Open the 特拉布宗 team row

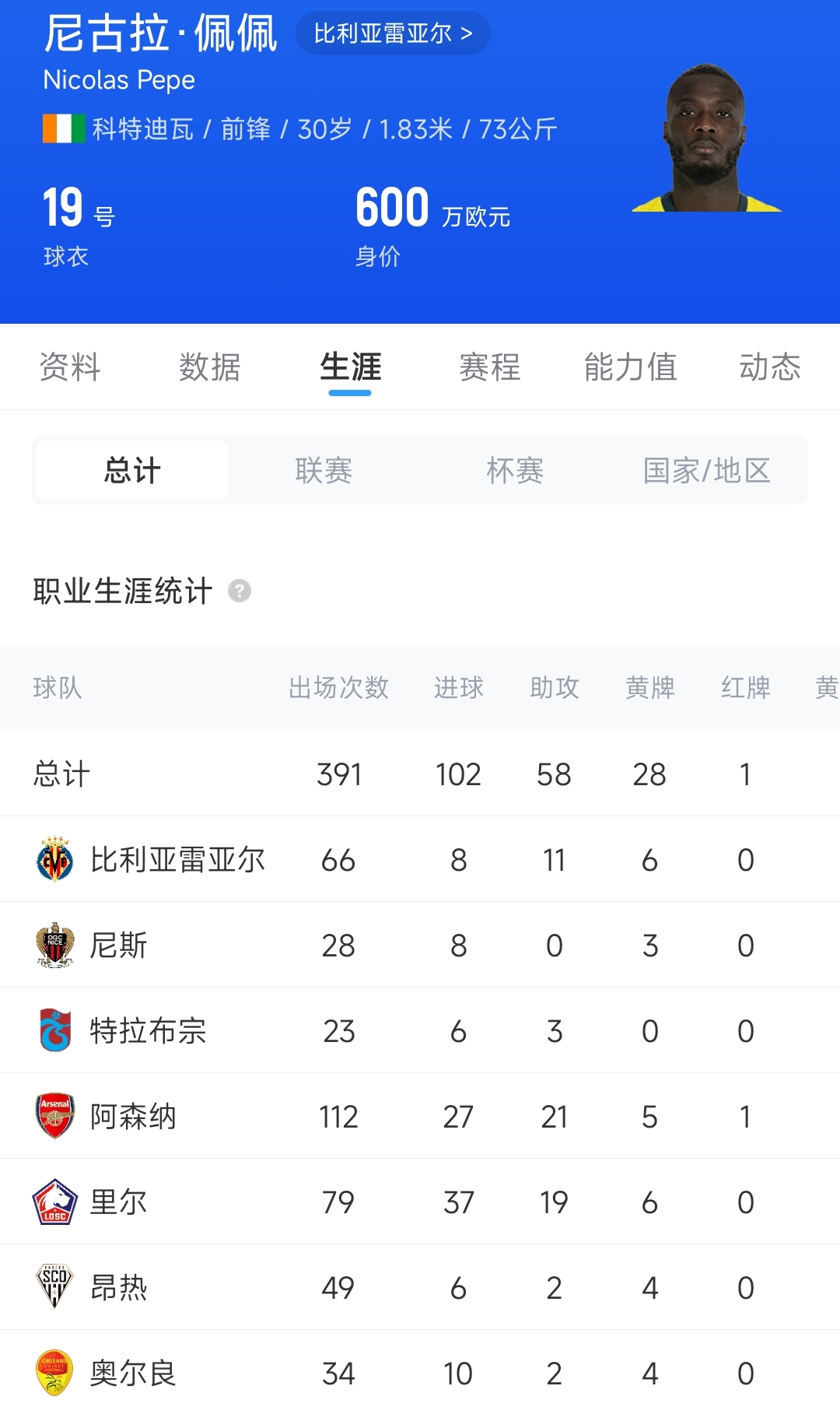pyautogui.click(x=148, y=1031)
